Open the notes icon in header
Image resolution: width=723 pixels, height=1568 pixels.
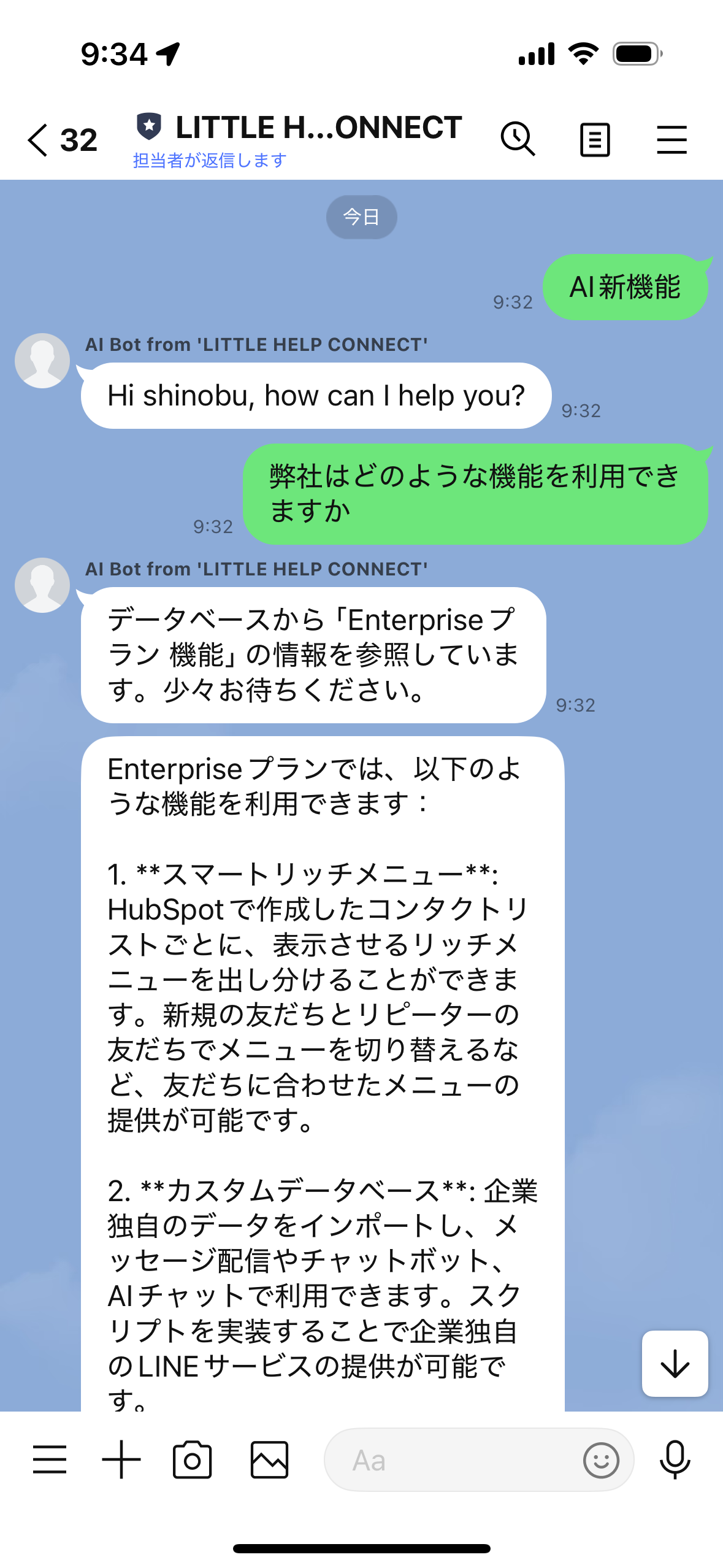594,140
